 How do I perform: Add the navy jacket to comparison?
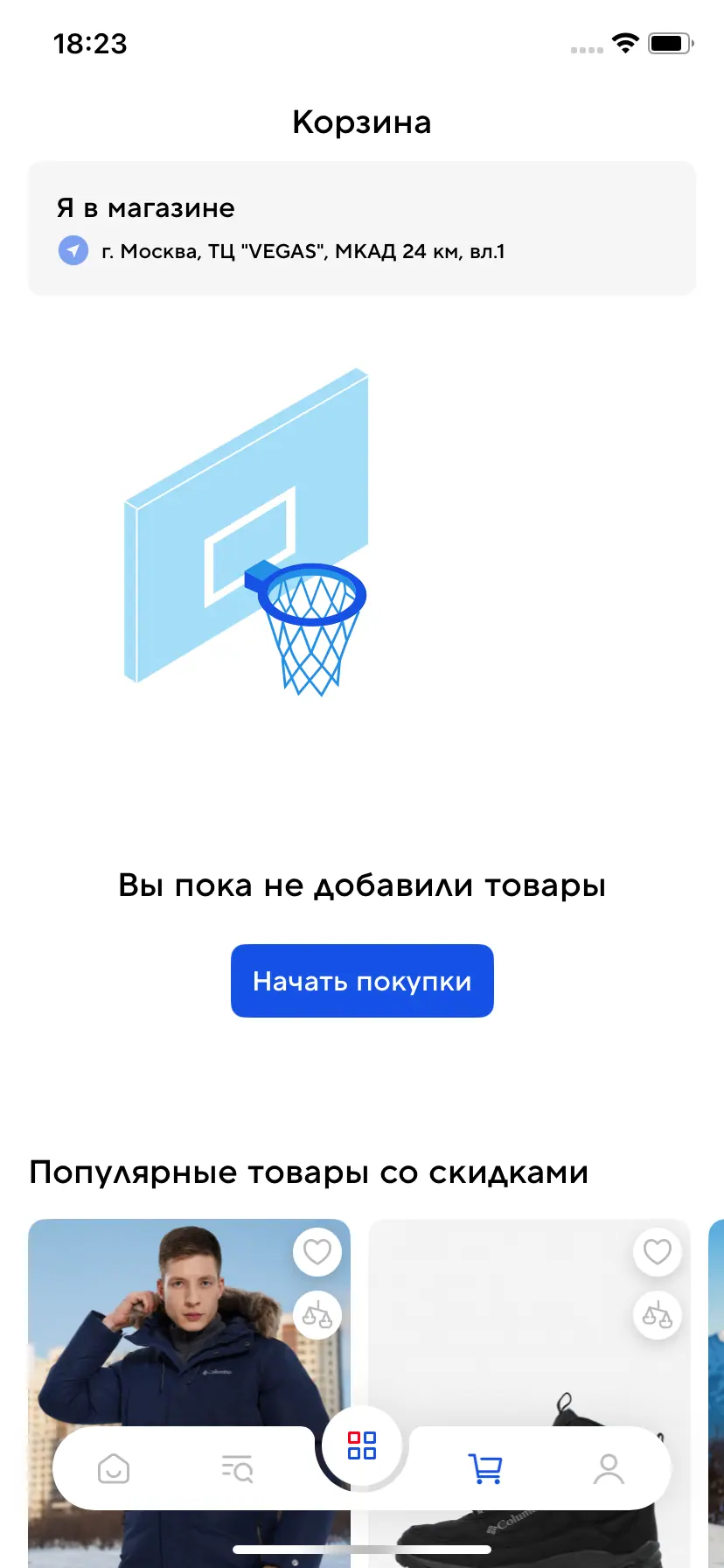[x=317, y=1315]
